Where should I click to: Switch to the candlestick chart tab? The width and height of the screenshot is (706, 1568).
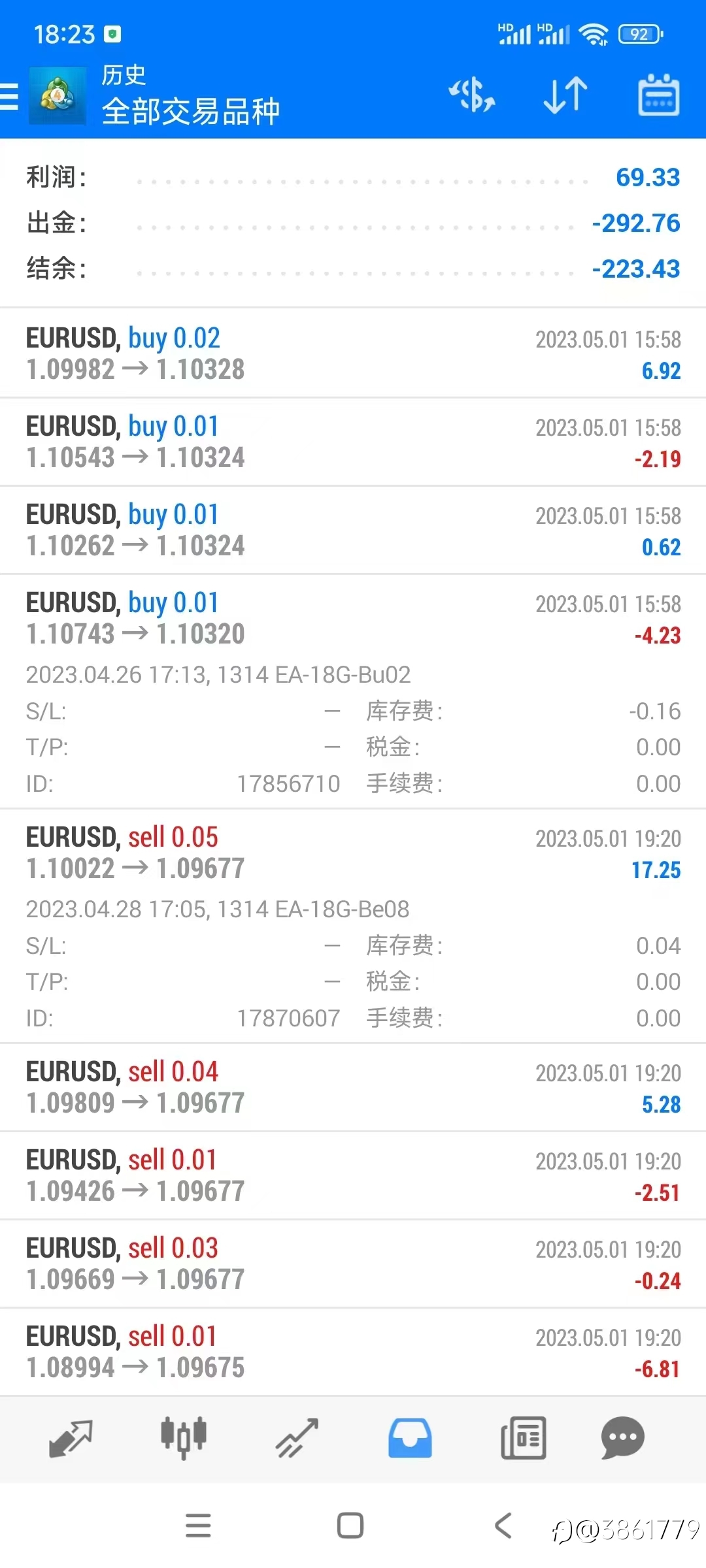[184, 1439]
